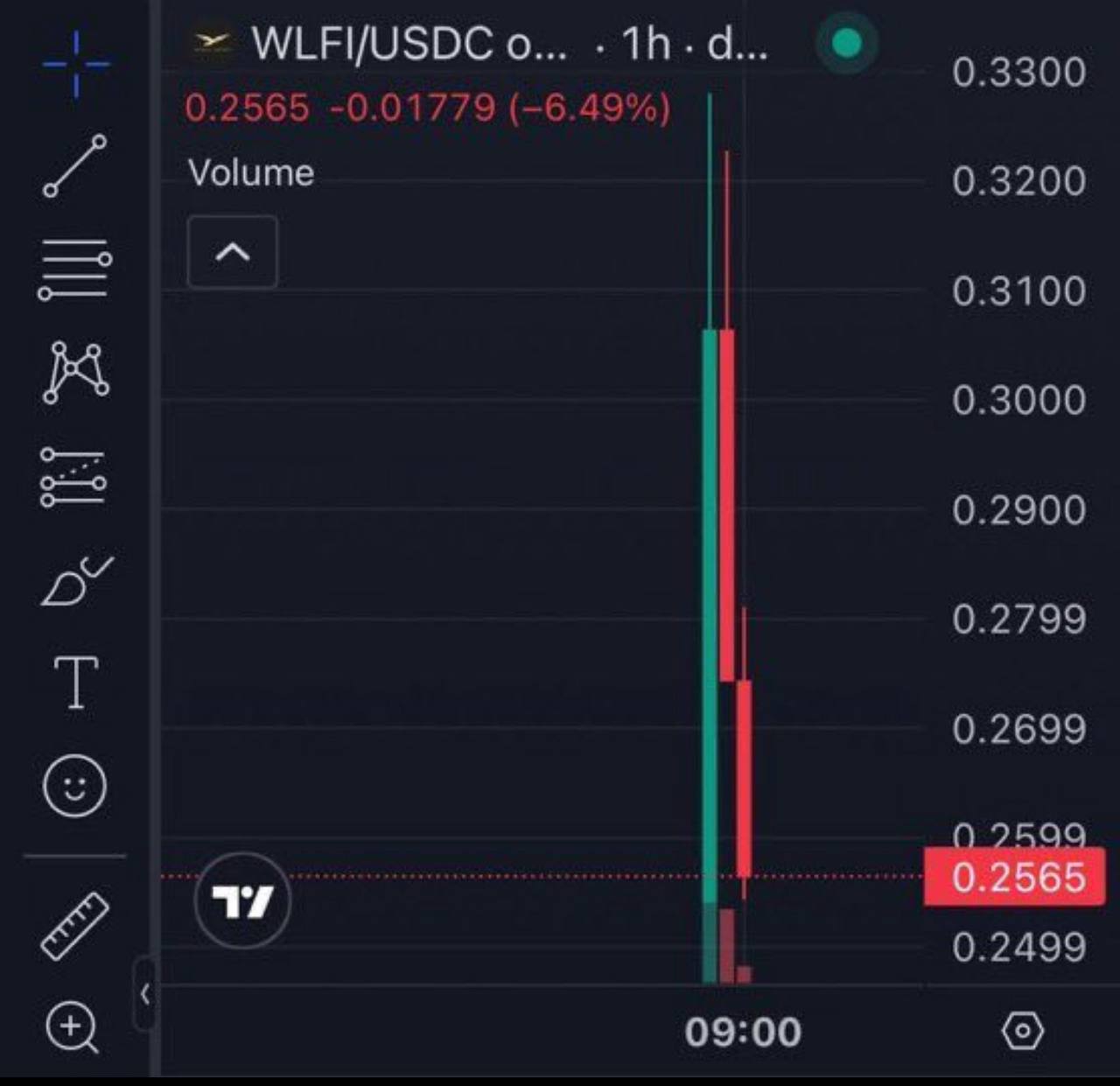Open the horizontal lines Fibonacci tool
Viewport: 1120px width, 1086px height.
pos(75,269)
